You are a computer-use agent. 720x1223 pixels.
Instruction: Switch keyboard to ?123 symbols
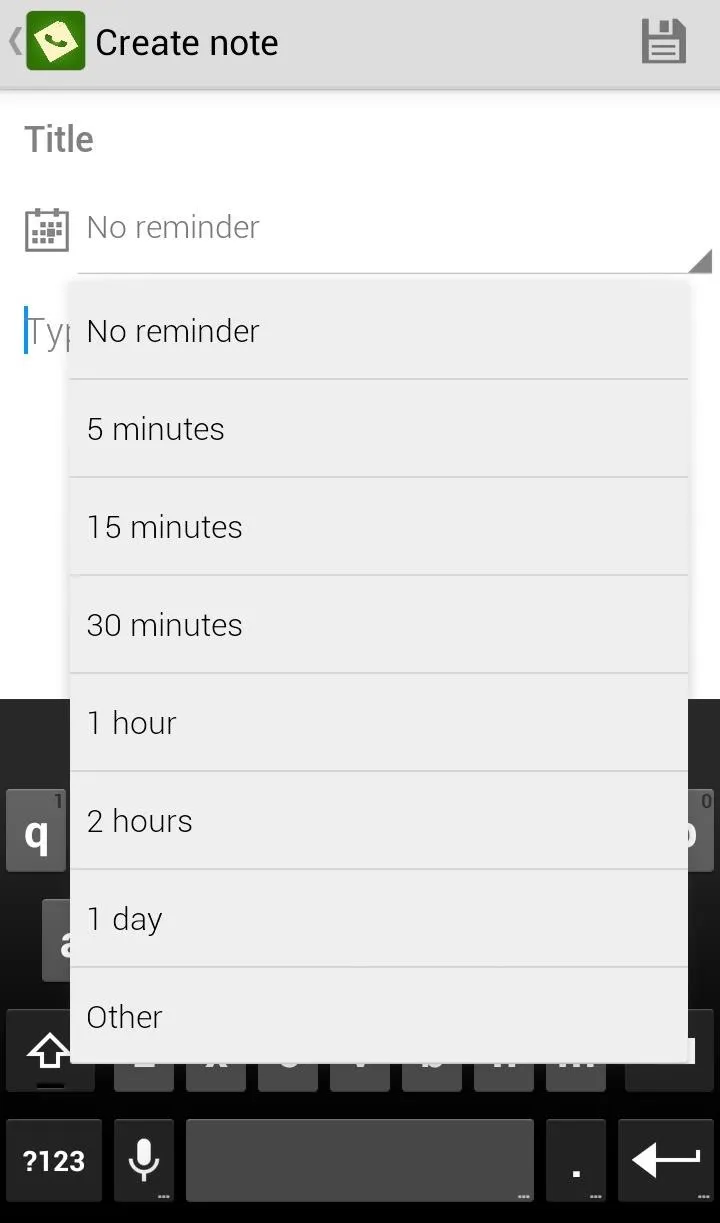point(54,1160)
